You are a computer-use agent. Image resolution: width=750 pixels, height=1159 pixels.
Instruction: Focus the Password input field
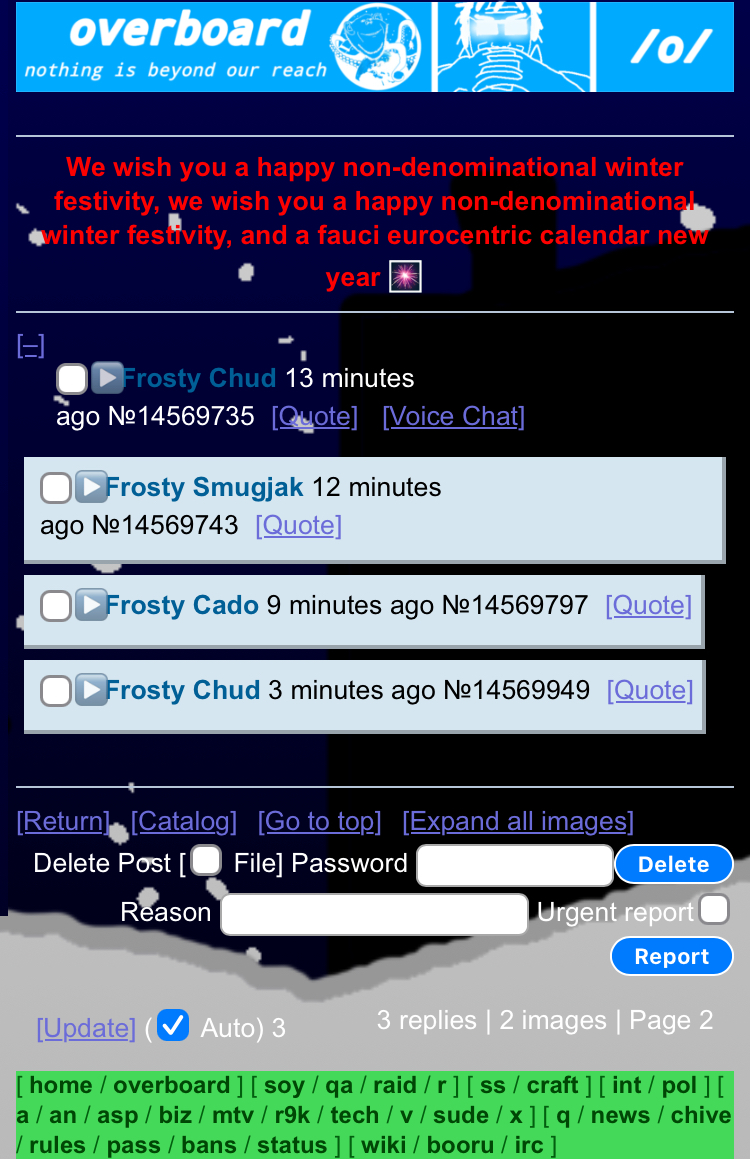(x=514, y=865)
